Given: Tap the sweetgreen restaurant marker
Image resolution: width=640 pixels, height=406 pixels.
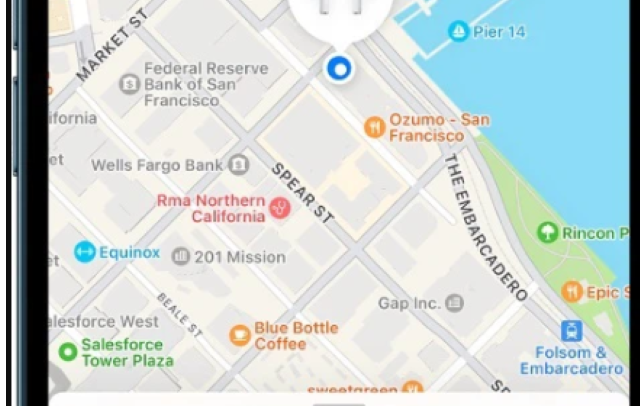Looking at the screenshot, I should [x=414, y=390].
